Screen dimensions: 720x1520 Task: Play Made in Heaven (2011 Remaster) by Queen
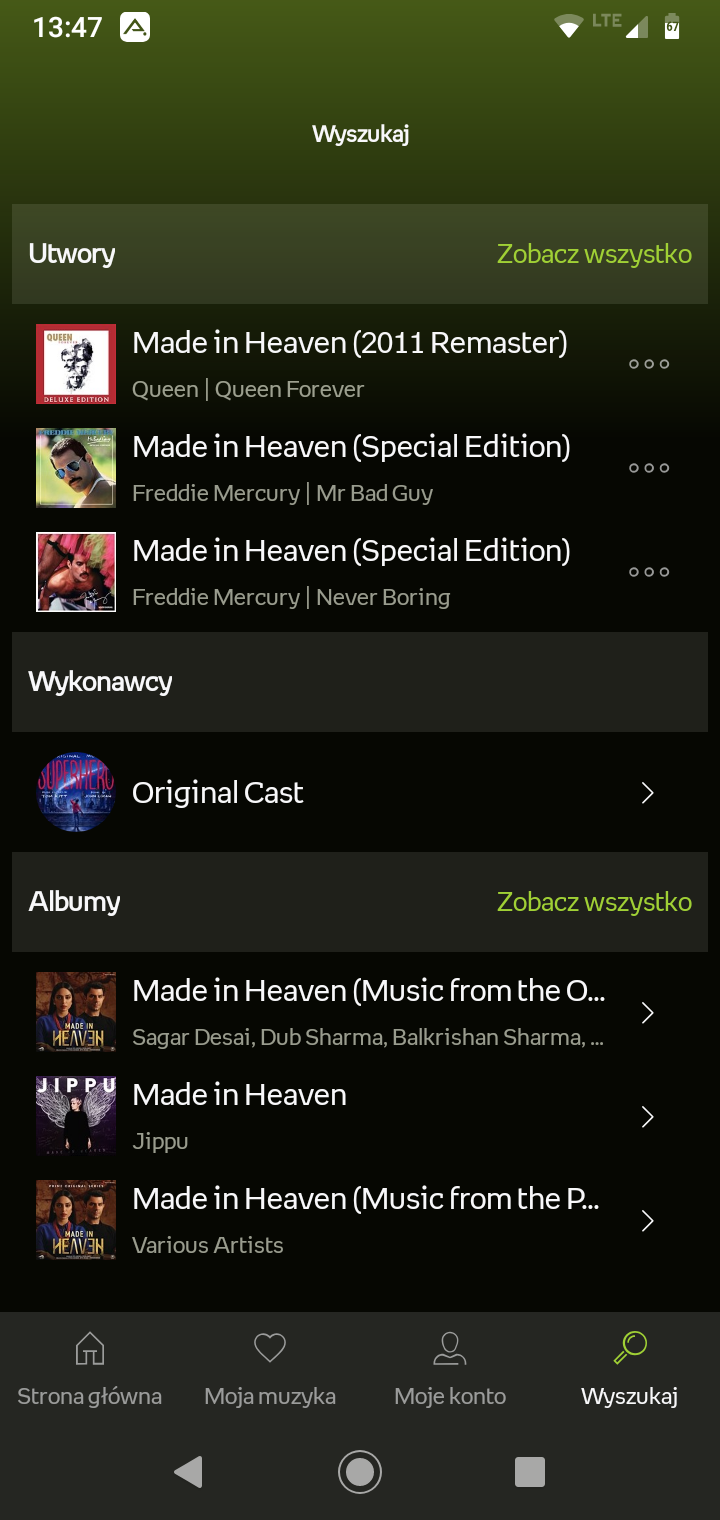pyautogui.click(x=349, y=363)
